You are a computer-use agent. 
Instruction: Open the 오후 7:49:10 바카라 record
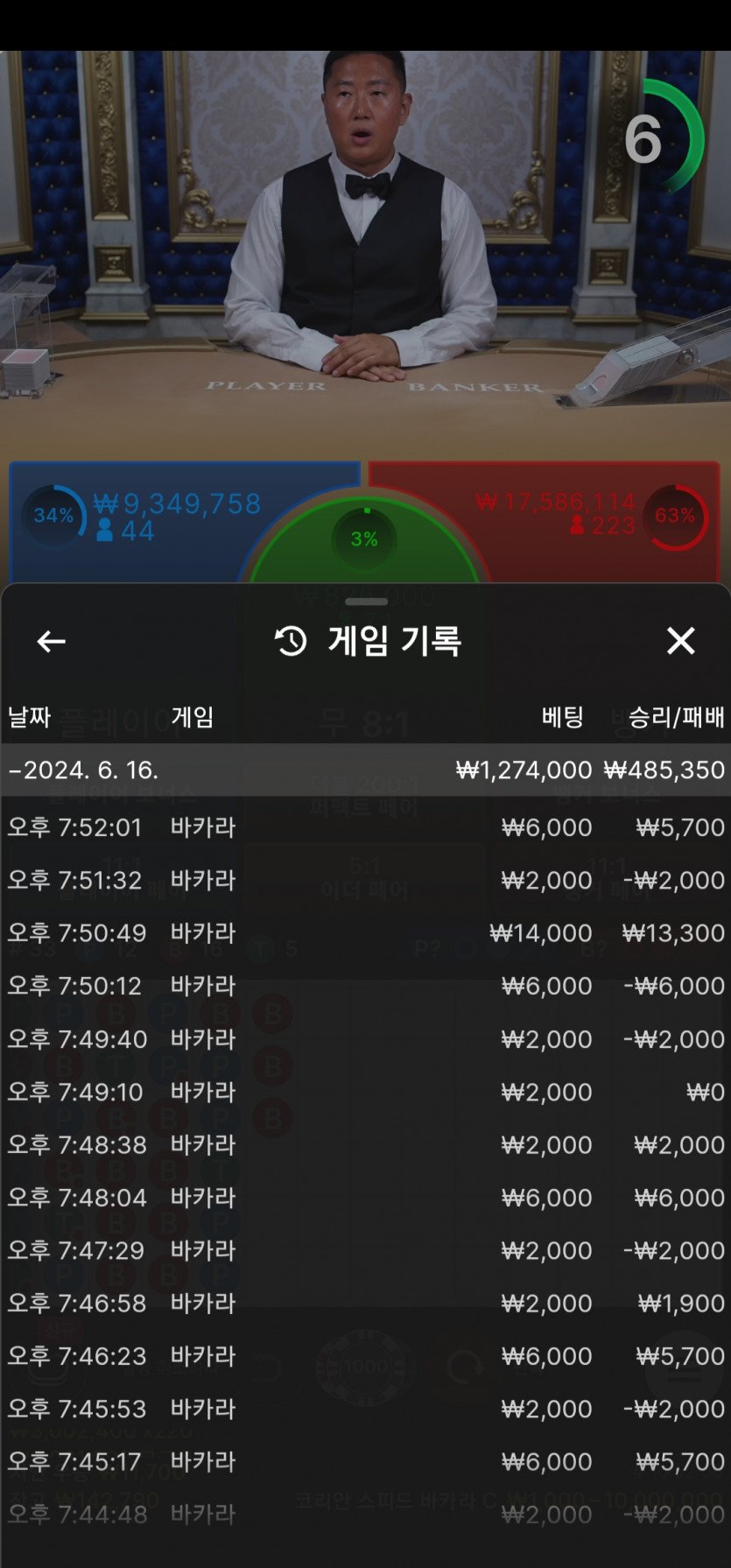[x=365, y=1092]
